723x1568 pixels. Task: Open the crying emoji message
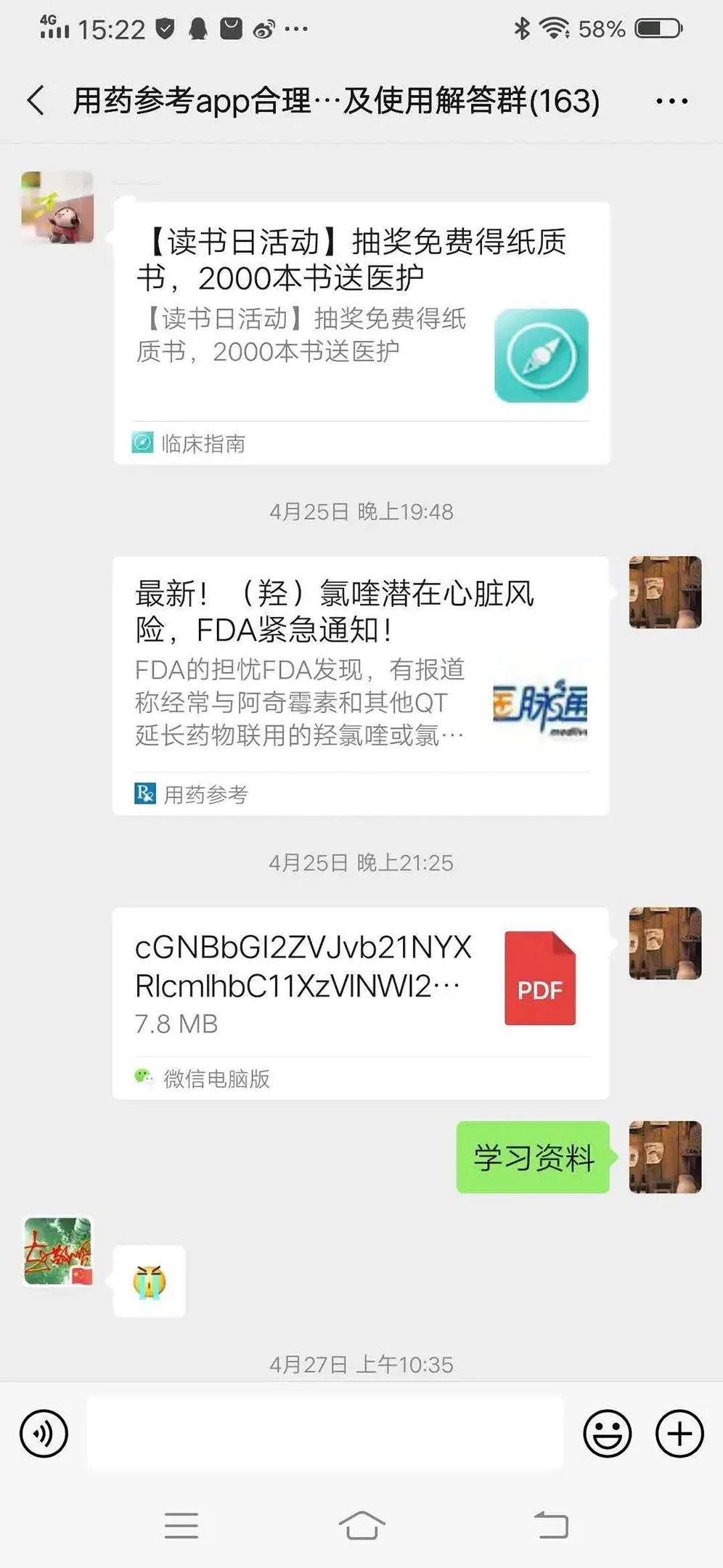(150, 1281)
